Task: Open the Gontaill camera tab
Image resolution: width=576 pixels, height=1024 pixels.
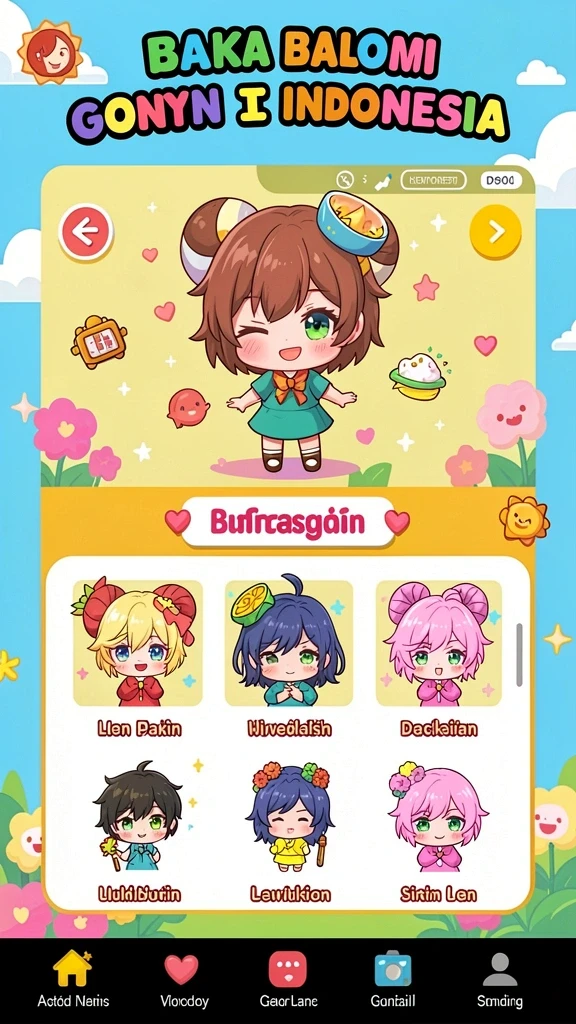Action: pyautogui.click(x=392, y=980)
